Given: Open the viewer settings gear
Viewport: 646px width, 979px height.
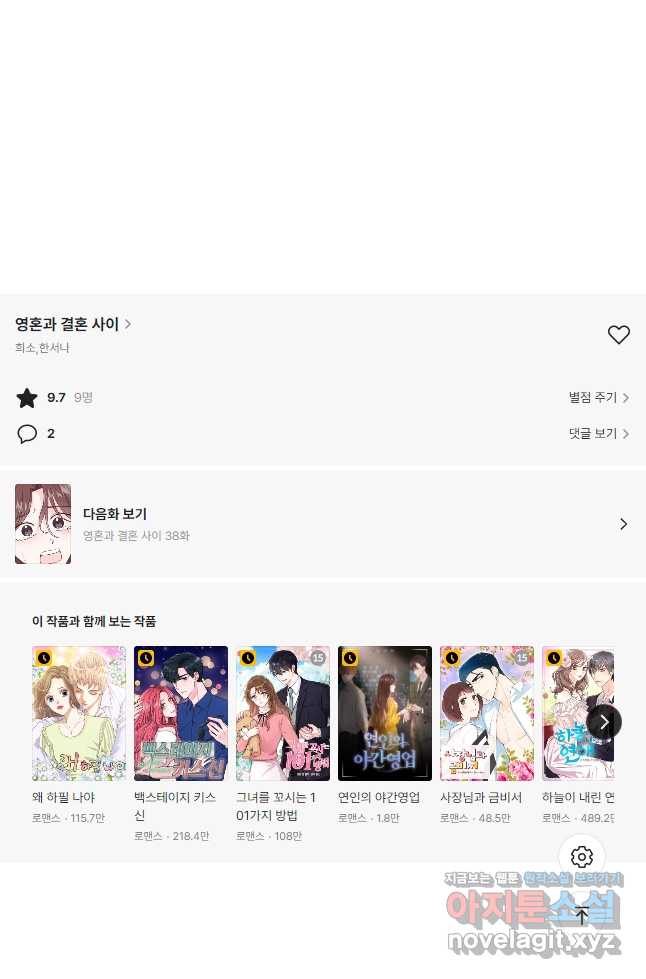Looking at the screenshot, I should [x=582, y=857].
